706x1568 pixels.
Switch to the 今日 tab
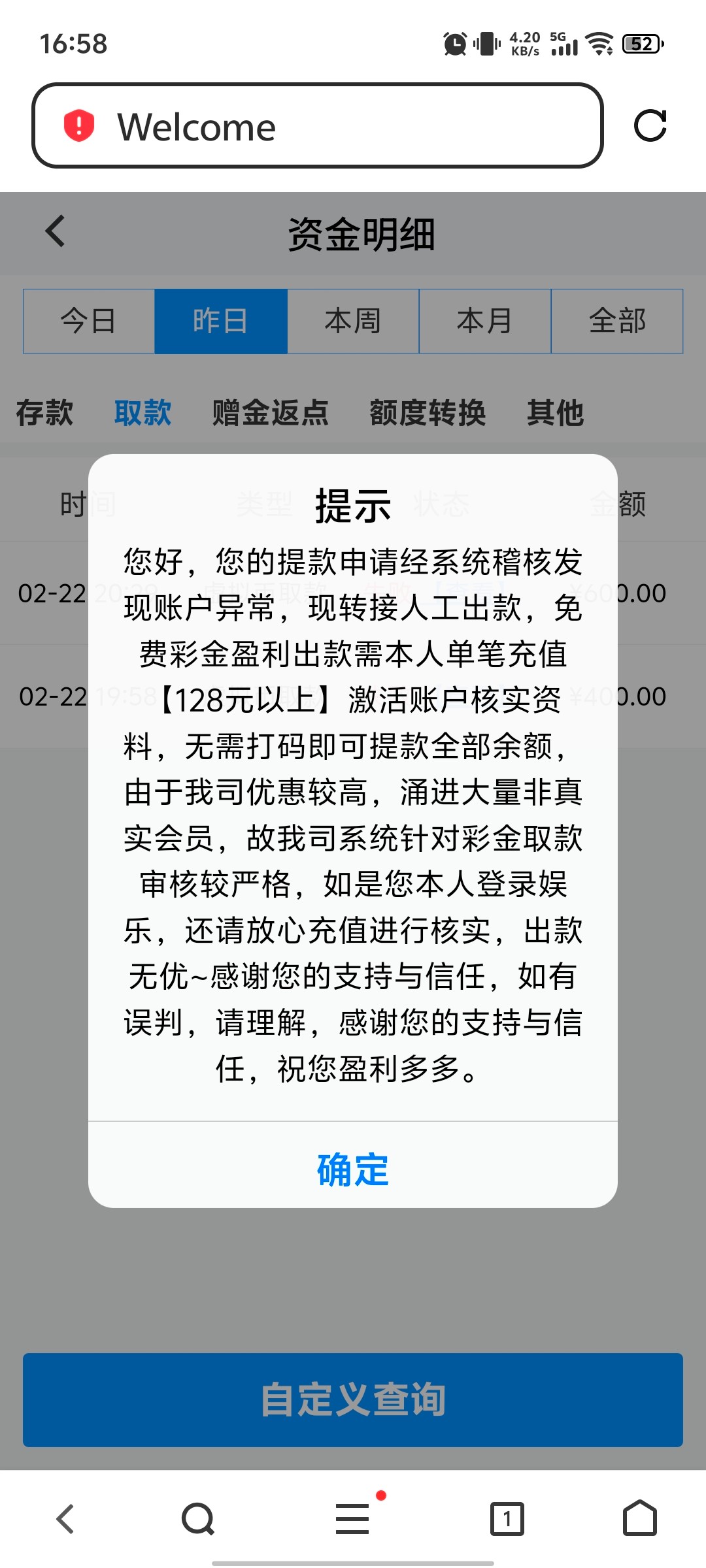tap(89, 321)
